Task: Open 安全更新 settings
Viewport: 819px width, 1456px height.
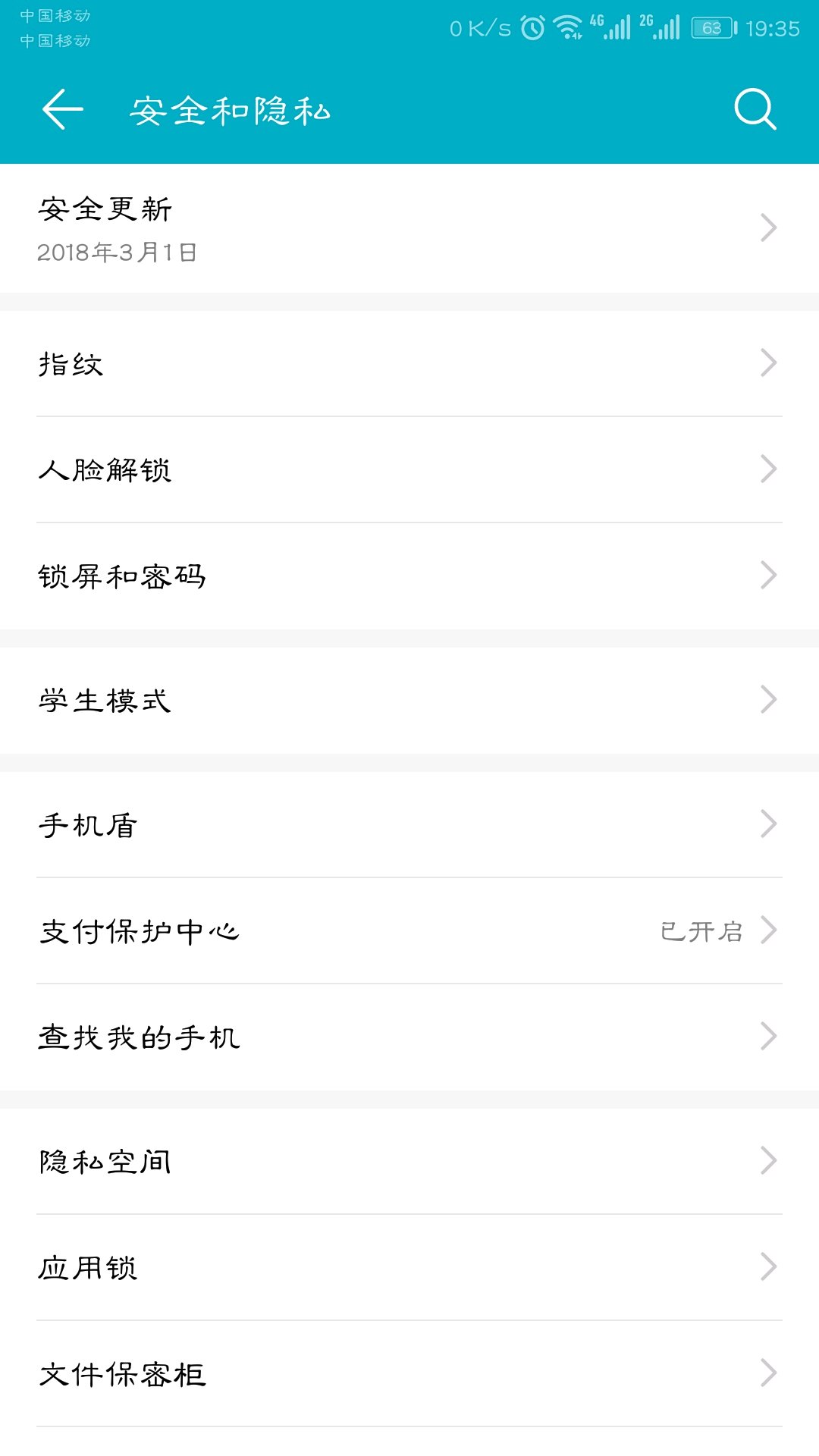Action: pos(409,228)
